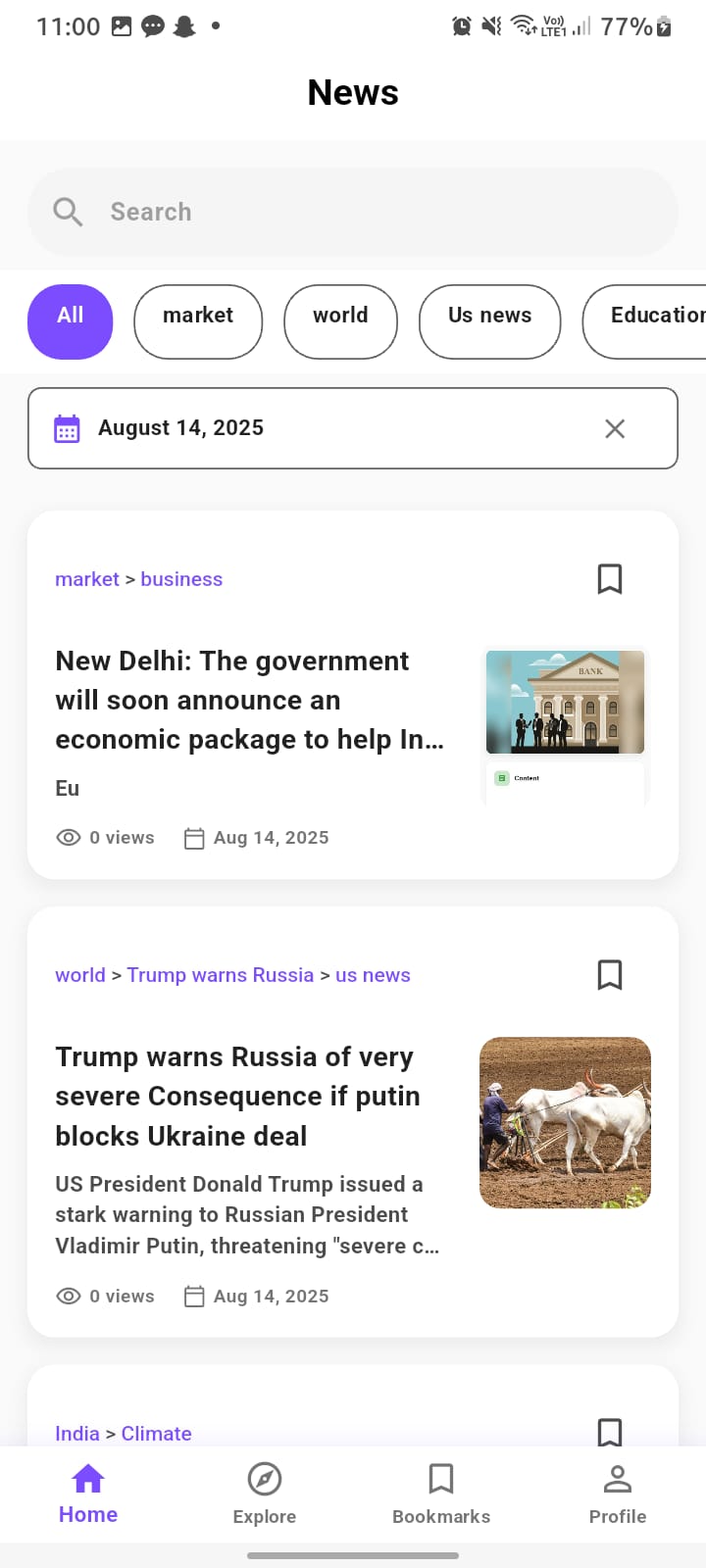Enable the market category filter
Image resolution: width=706 pixels, height=1568 pixels.
click(198, 321)
